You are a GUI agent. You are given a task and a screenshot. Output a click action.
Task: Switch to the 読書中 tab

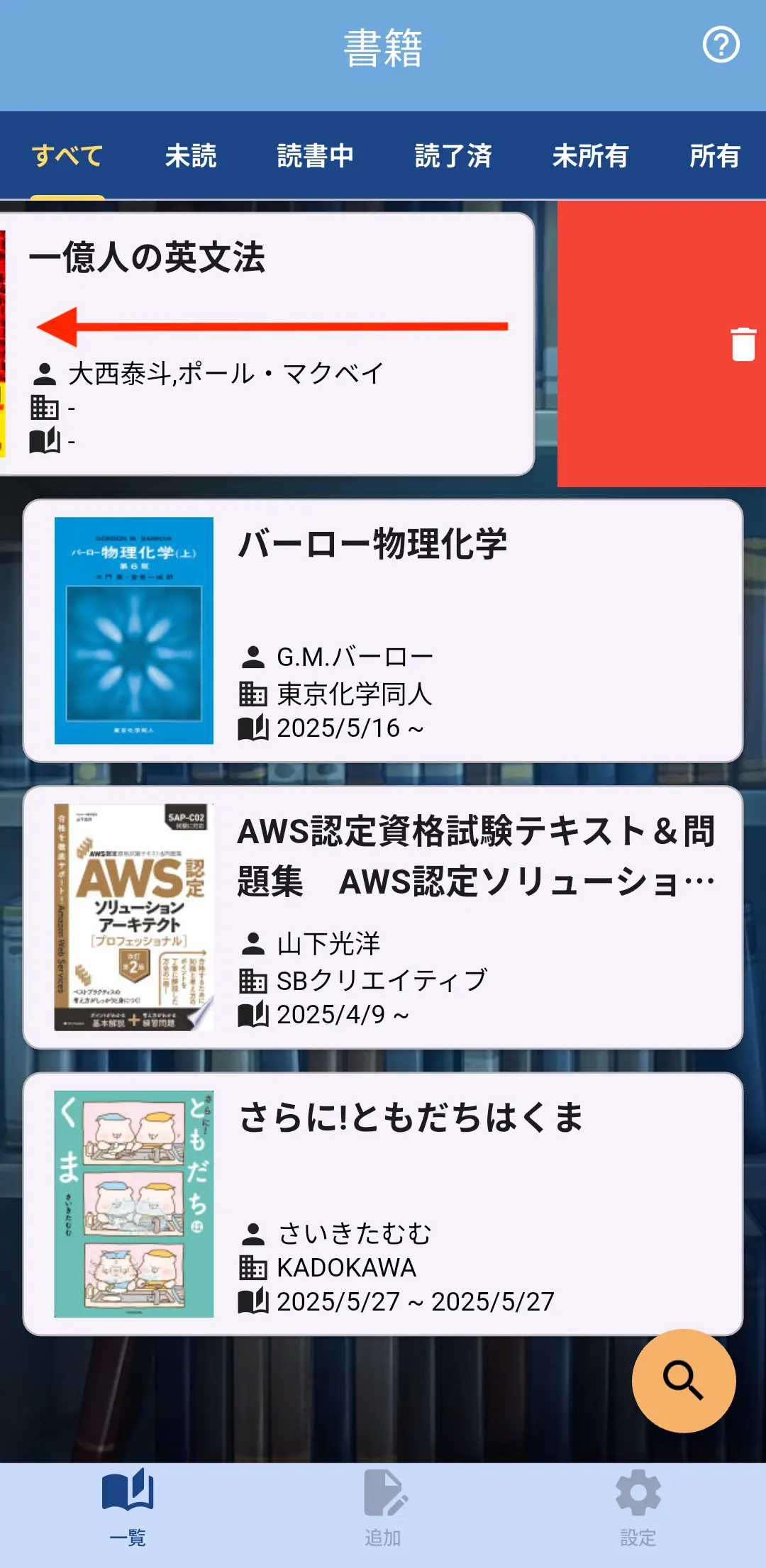tap(315, 156)
